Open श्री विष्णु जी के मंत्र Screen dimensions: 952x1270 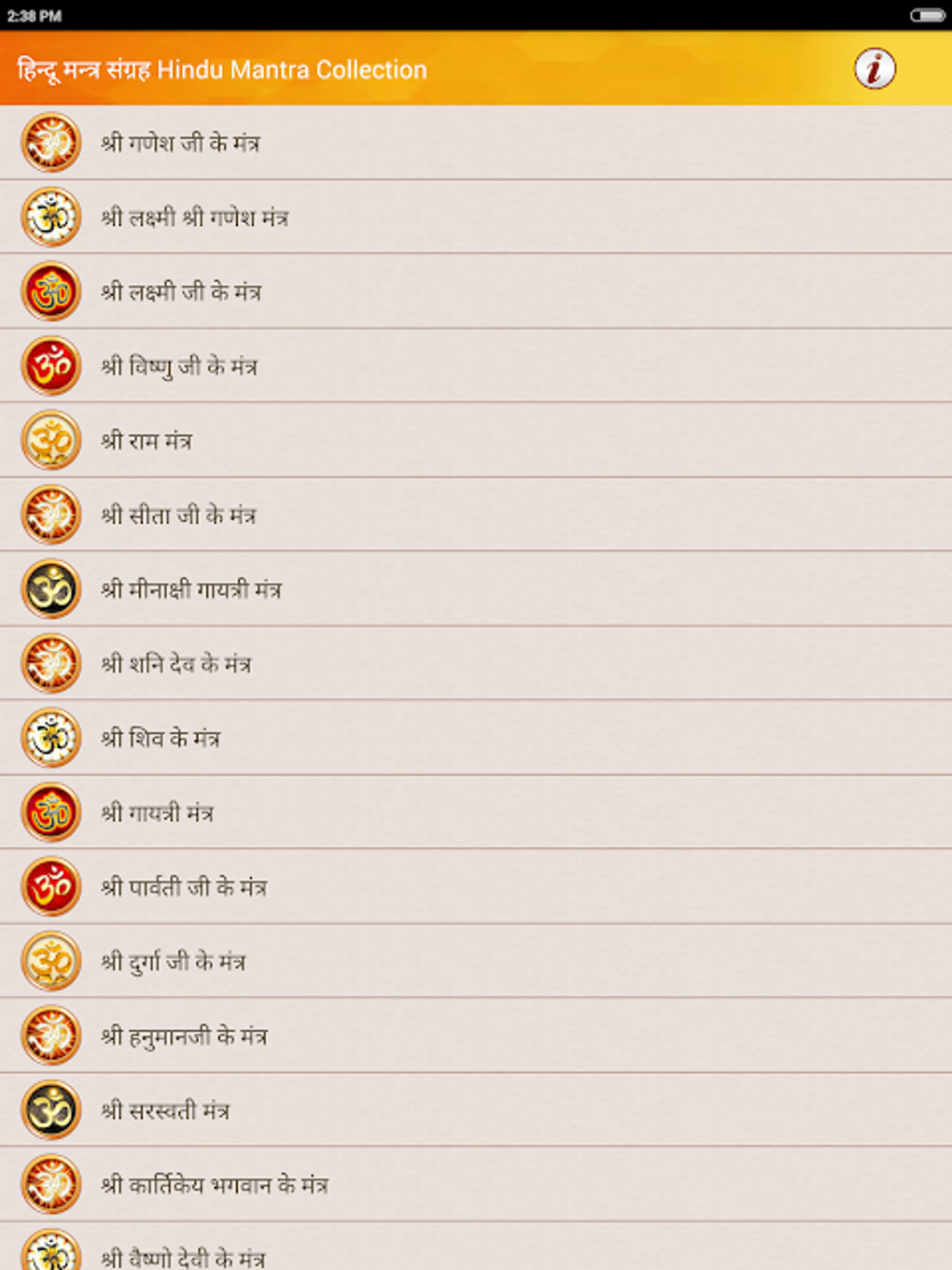click(179, 366)
